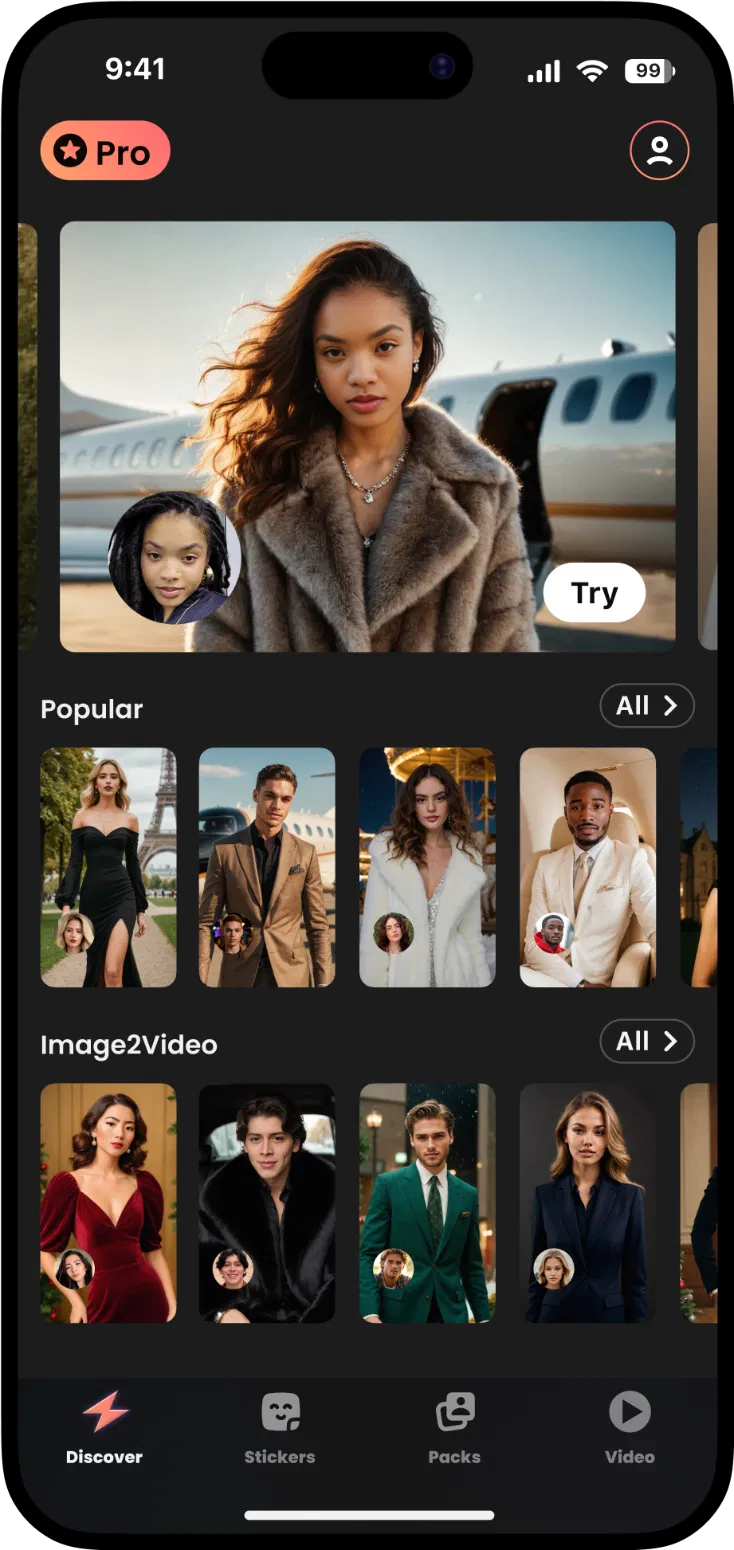The height and width of the screenshot is (1550, 734).
Task: Tap Try on the private jet banner
Action: pos(594,593)
